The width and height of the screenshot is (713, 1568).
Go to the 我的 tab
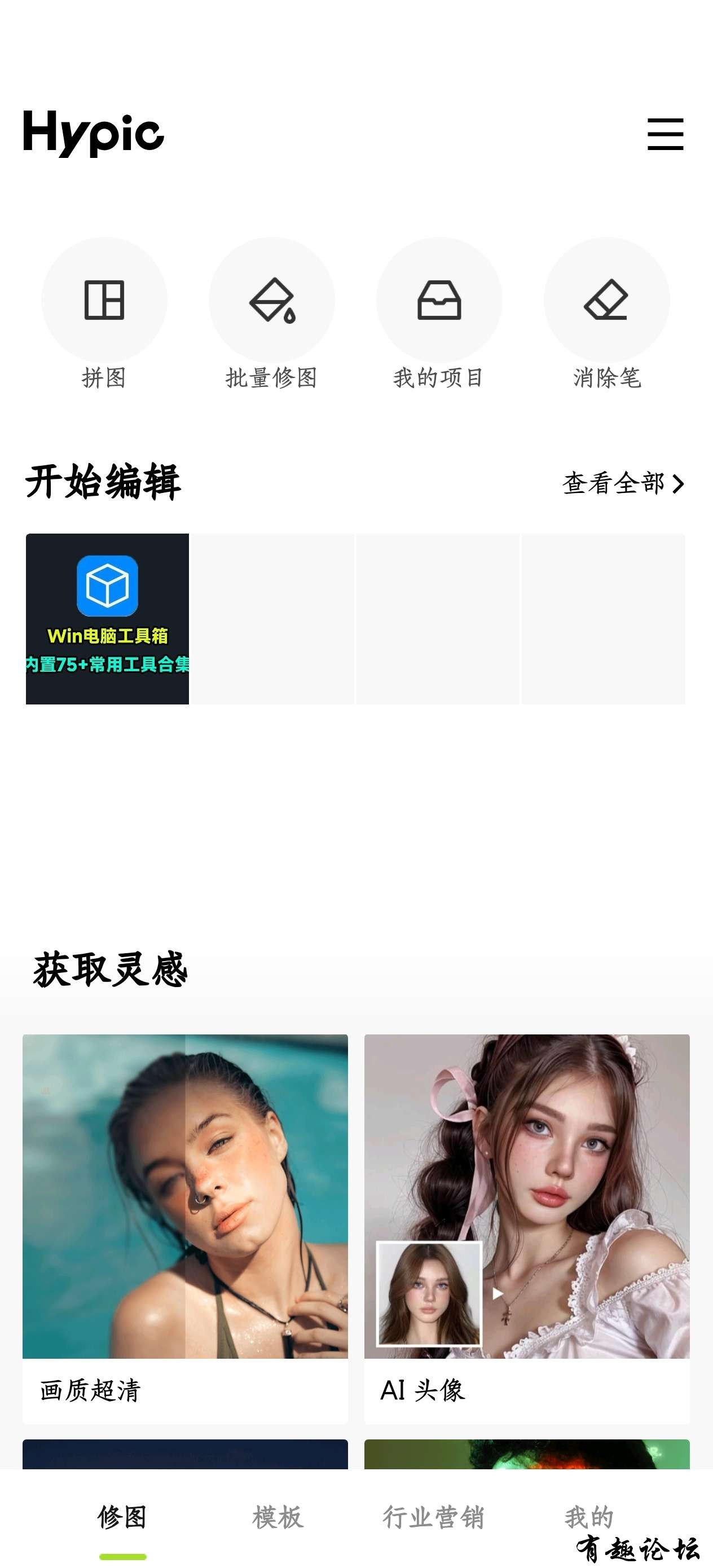point(589,1517)
